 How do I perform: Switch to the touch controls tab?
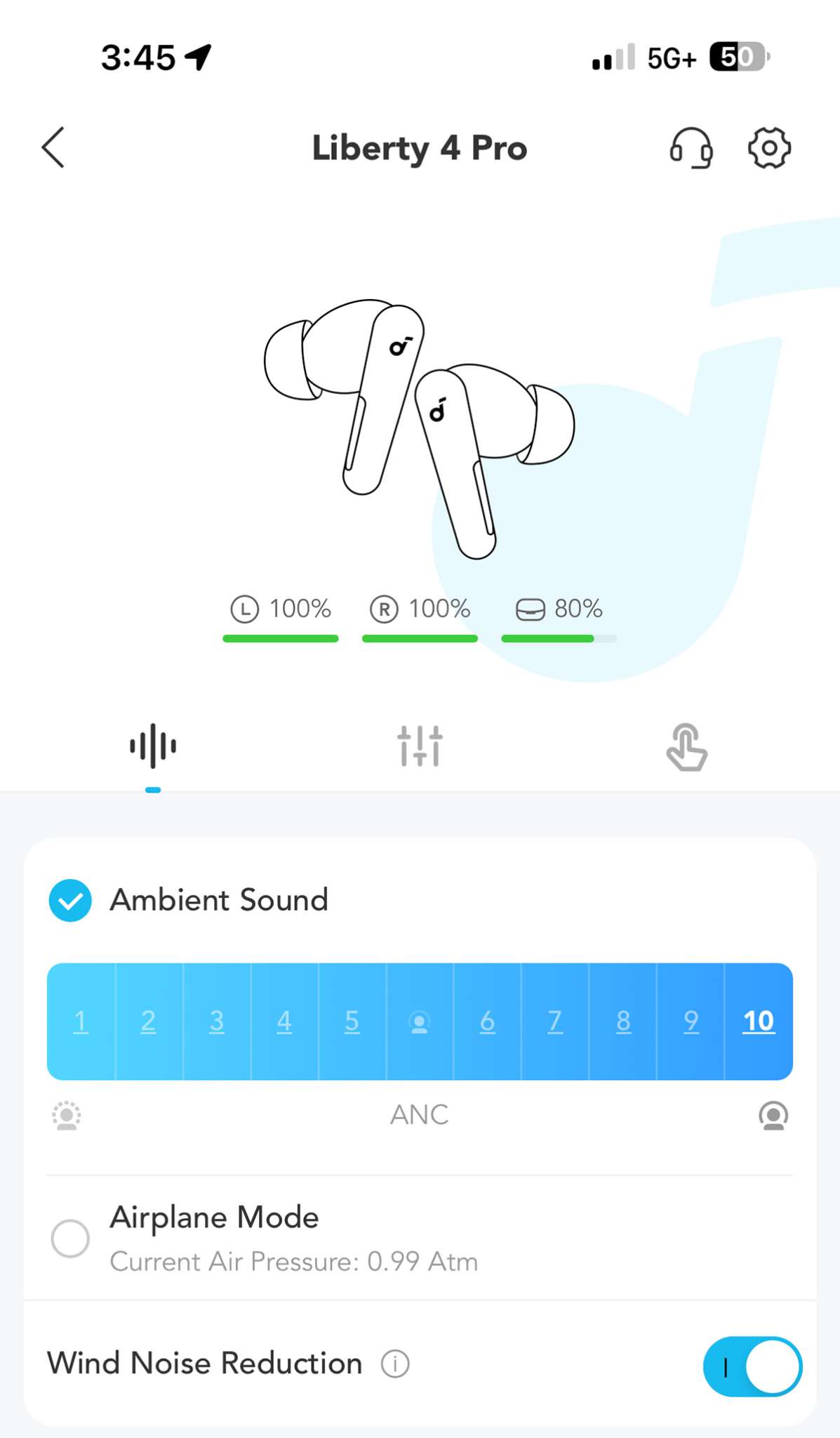(x=686, y=747)
